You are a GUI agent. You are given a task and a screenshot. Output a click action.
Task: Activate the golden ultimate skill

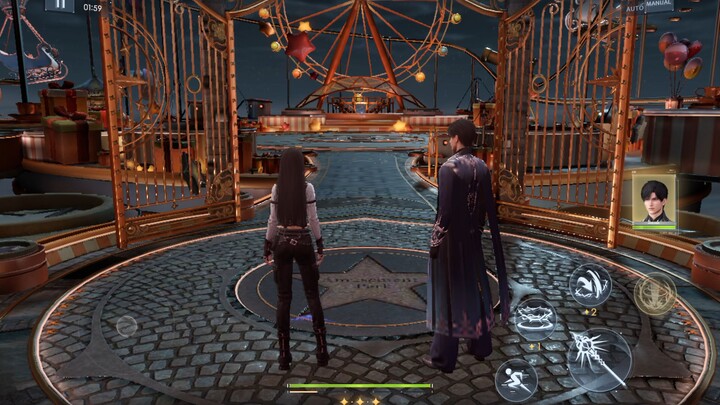655,294
